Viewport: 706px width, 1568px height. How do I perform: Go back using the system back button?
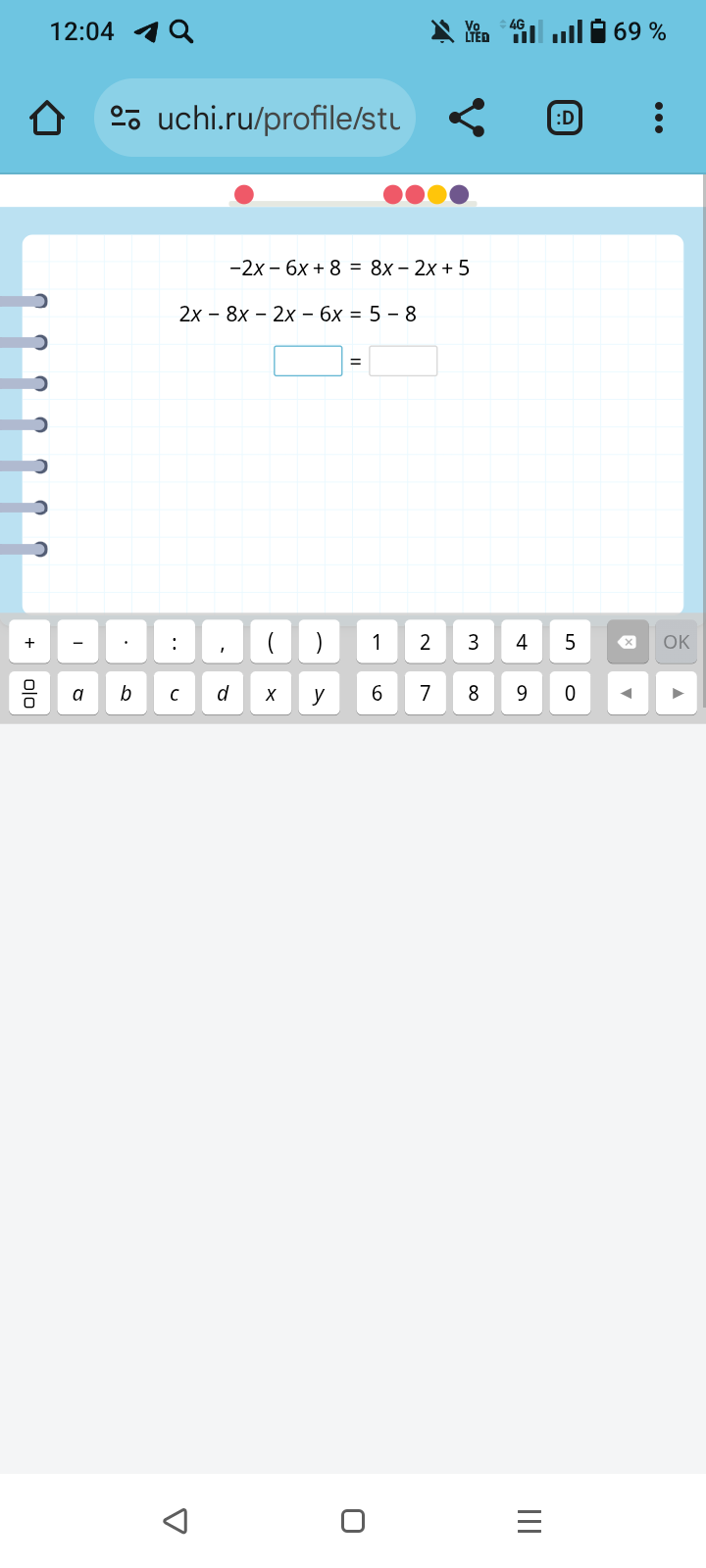point(176,1521)
